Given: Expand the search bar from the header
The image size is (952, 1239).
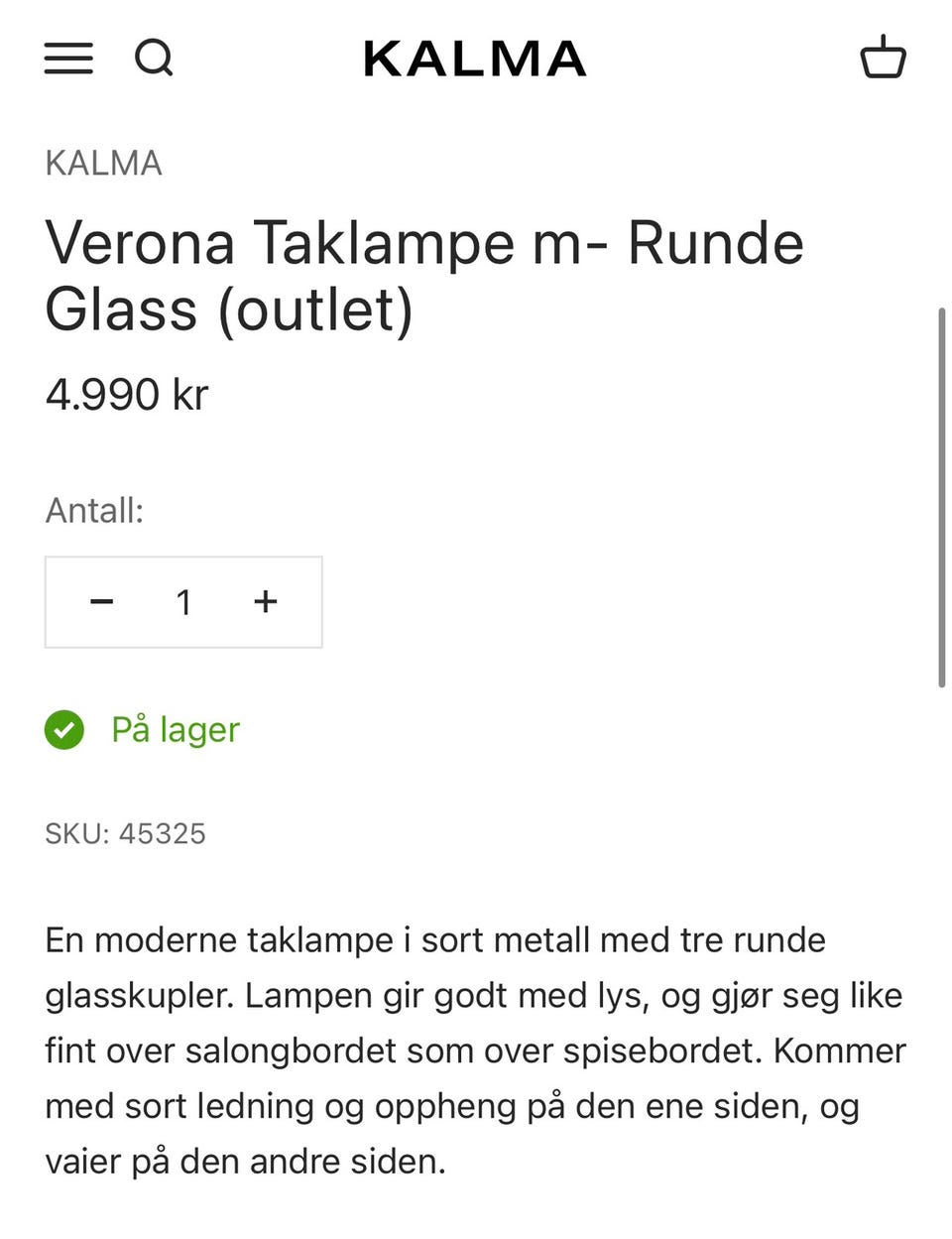Looking at the screenshot, I should click(154, 60).
